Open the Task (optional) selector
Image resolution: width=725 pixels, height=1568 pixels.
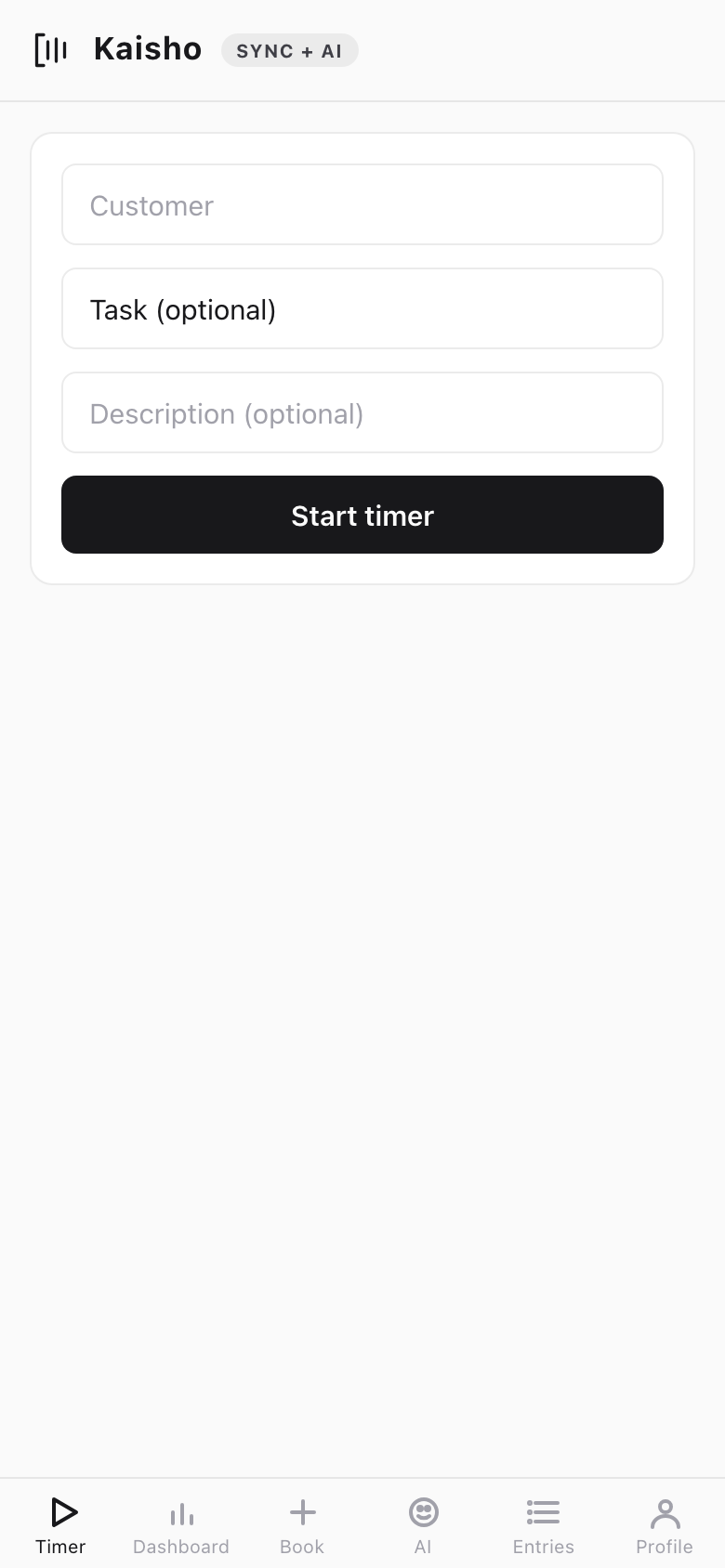362,308
